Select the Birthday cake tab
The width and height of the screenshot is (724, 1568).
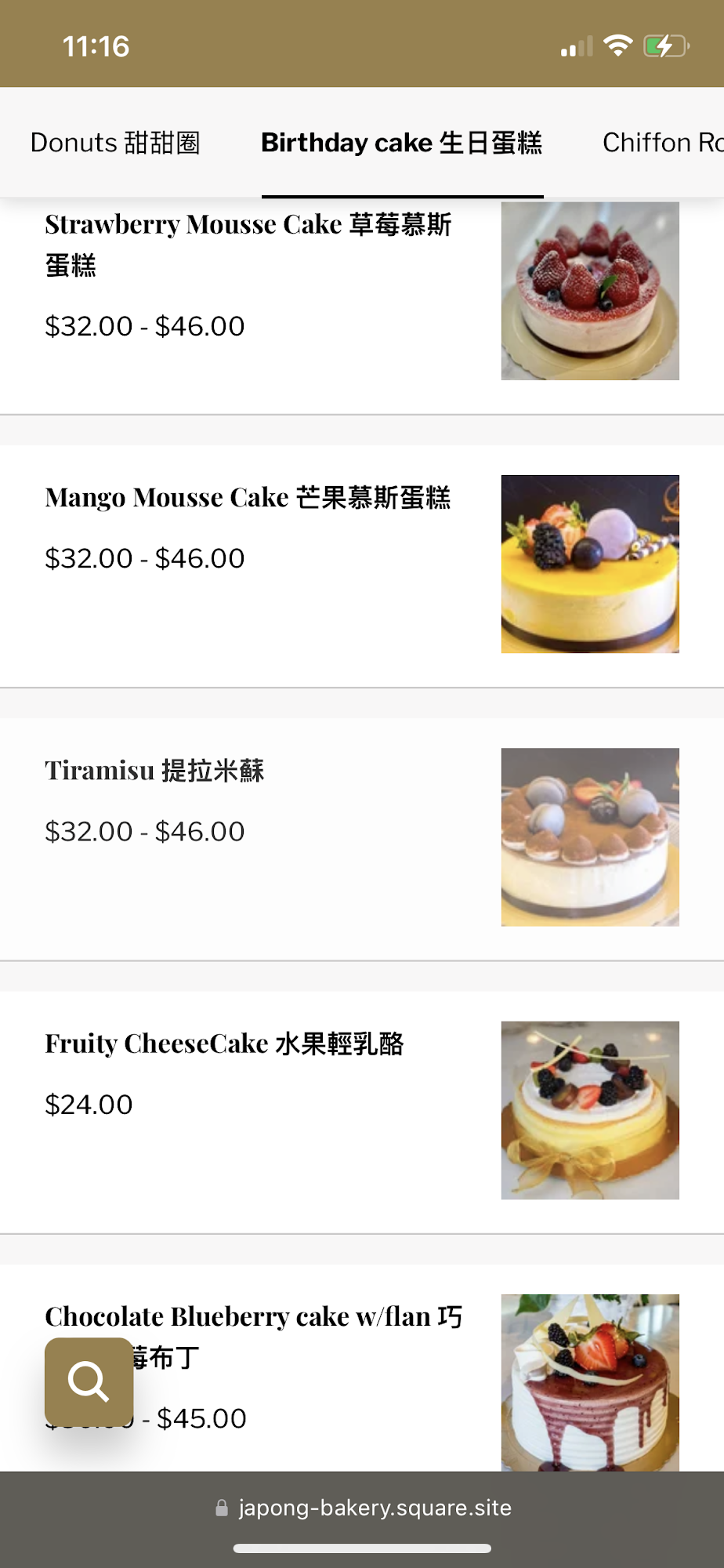(401, 143)
